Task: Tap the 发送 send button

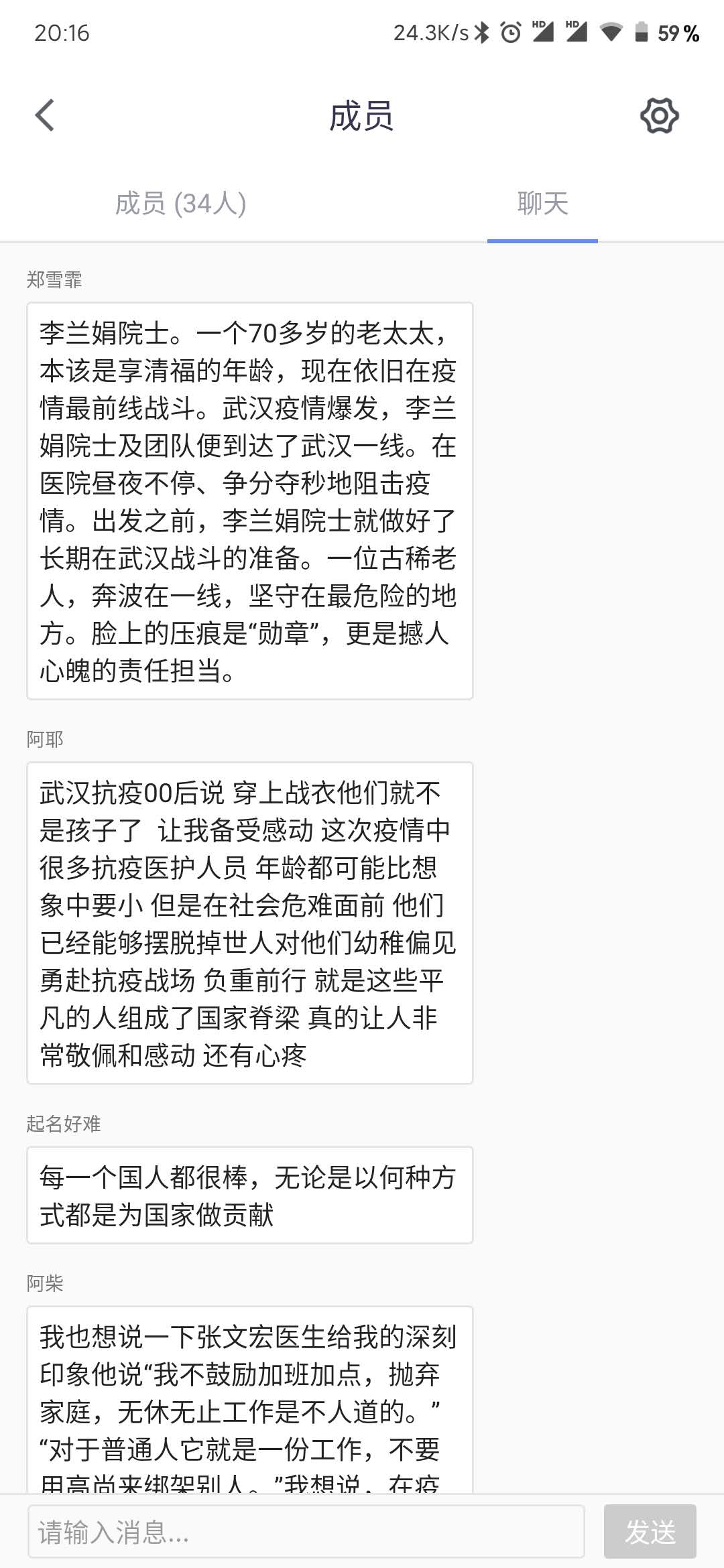Action: click(650, 1532)
